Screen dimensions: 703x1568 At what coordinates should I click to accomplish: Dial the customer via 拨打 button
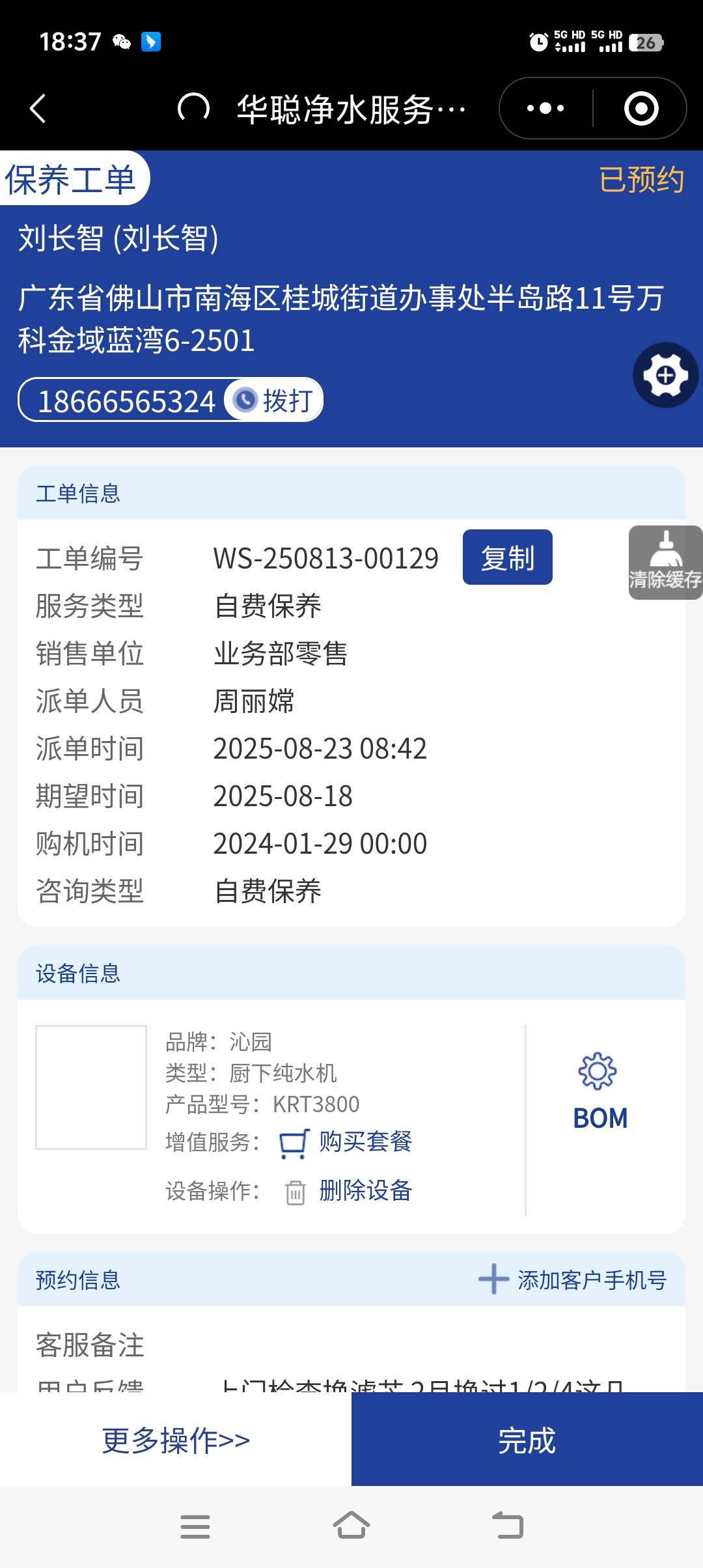point(275,400)
